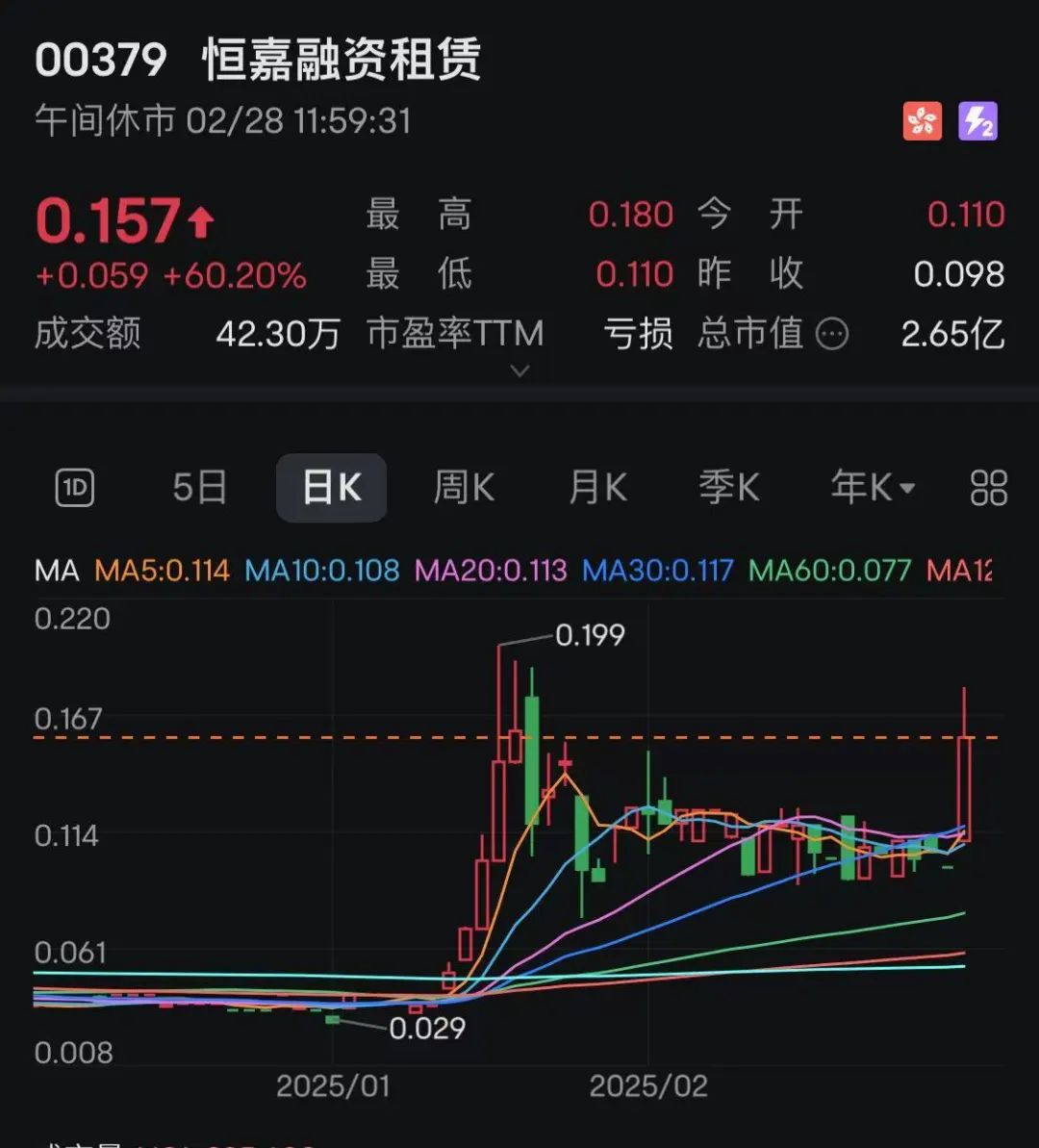Screen dimensions: 1039x1148
Task: Open the purple lightning Level 2 badge
Action: [978, 122]
